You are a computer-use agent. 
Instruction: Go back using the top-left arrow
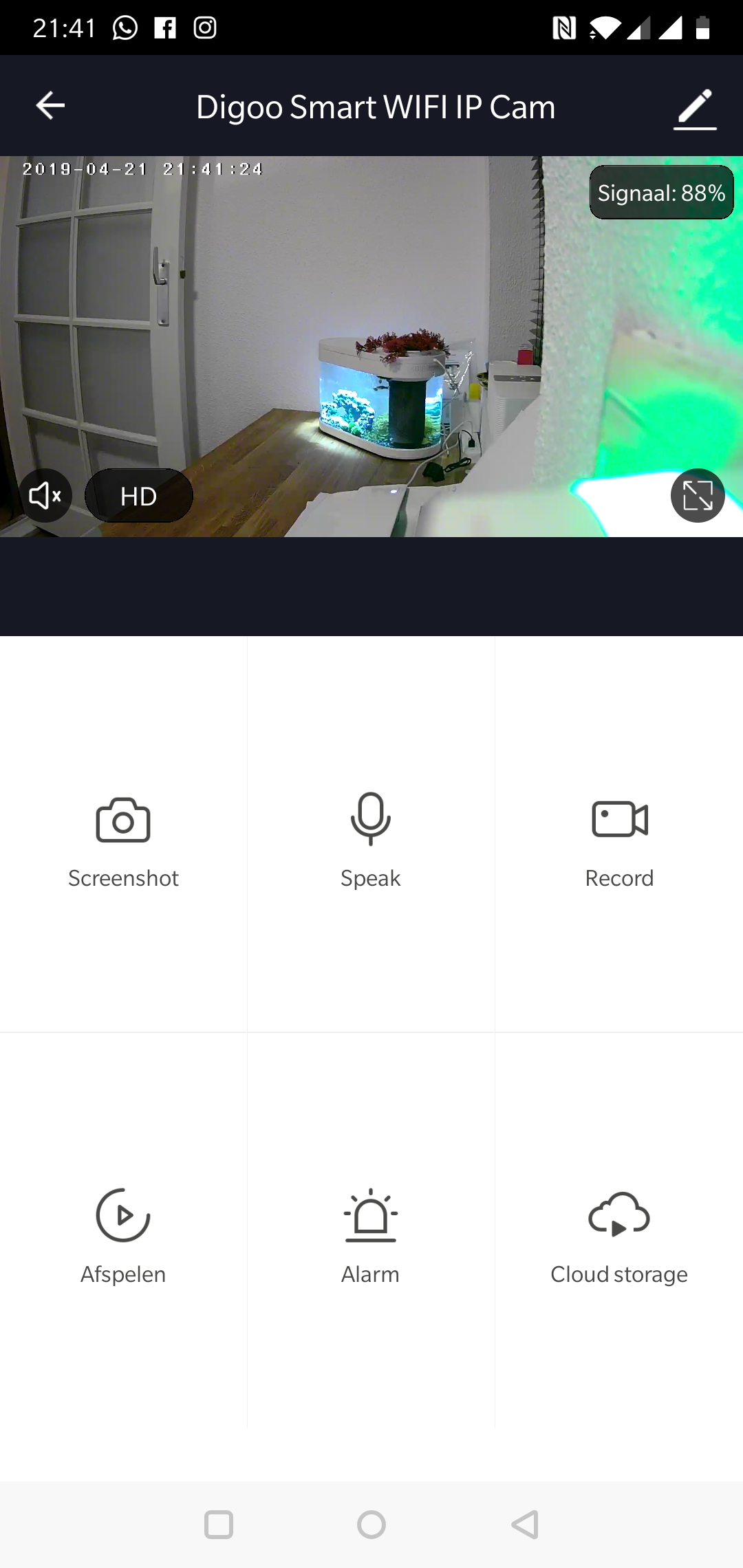tap(50, 106)
